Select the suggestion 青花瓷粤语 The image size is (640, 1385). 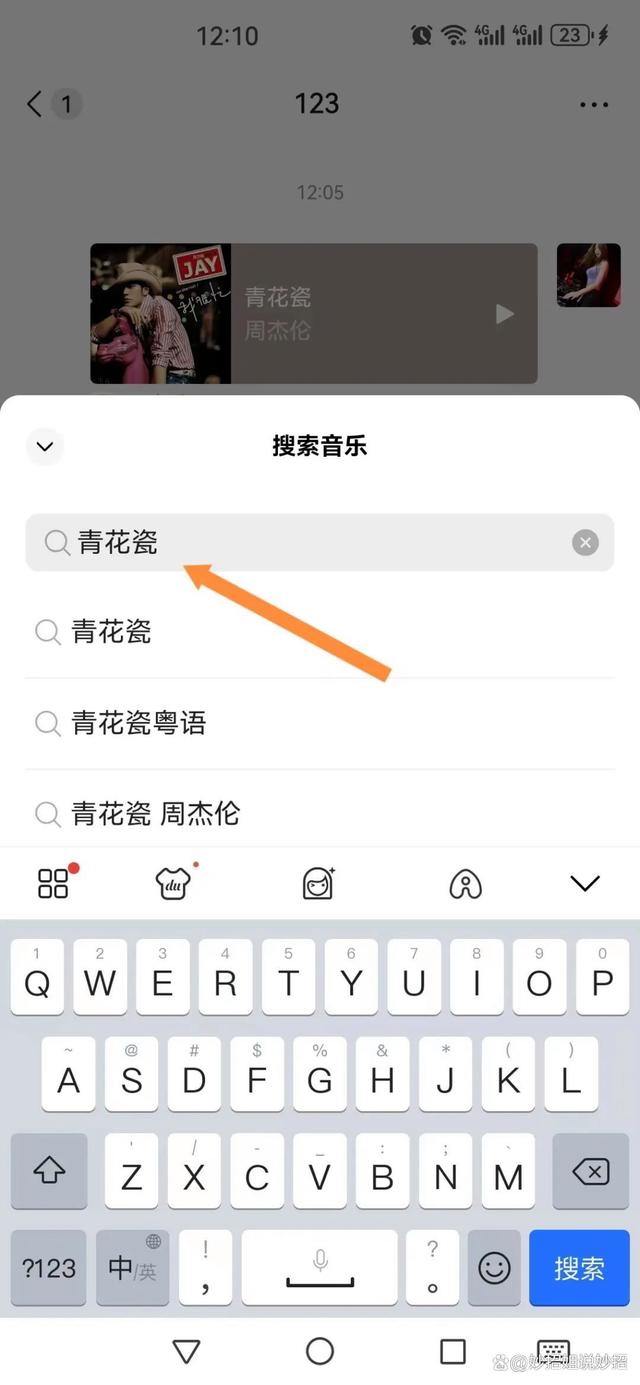pos(140,723)
